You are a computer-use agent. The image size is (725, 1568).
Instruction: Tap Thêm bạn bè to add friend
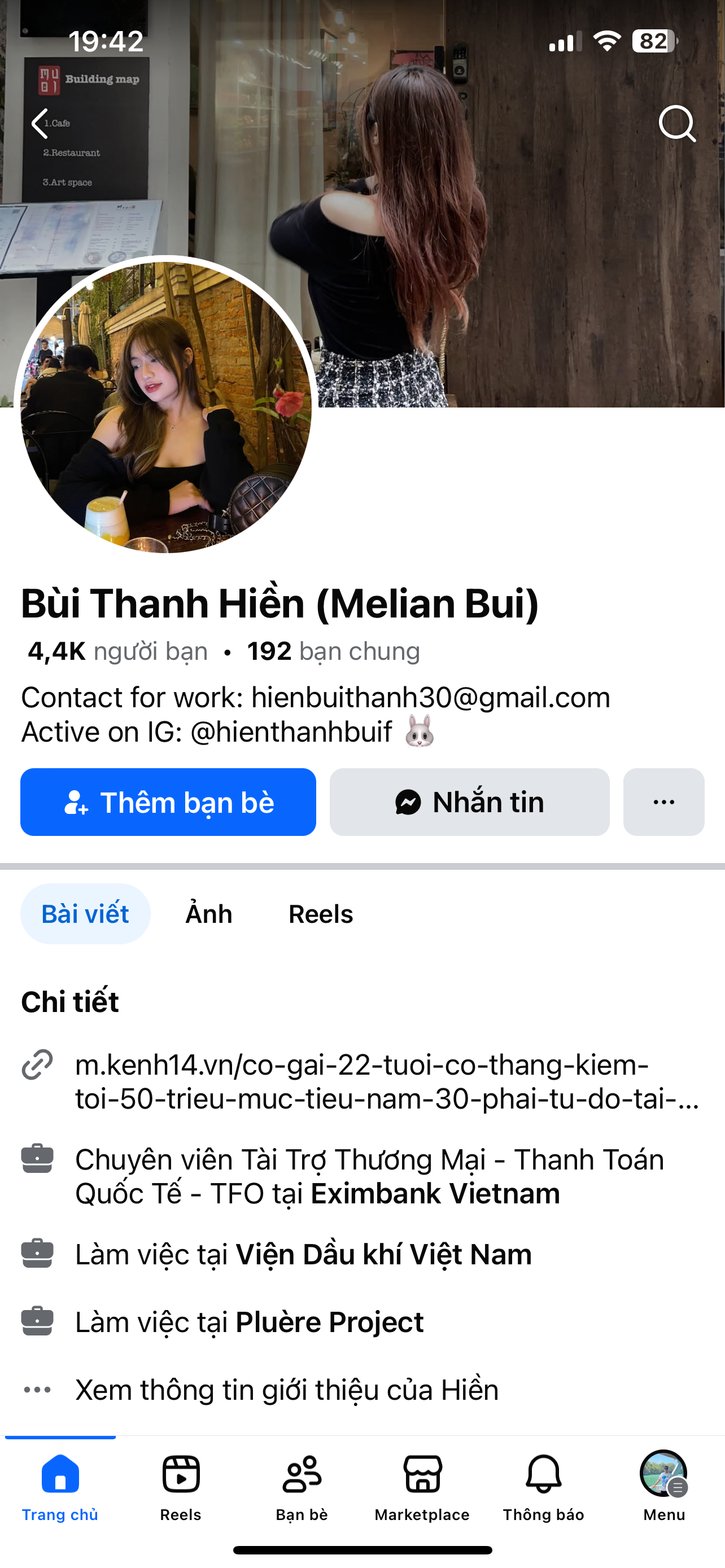point(168,801)
